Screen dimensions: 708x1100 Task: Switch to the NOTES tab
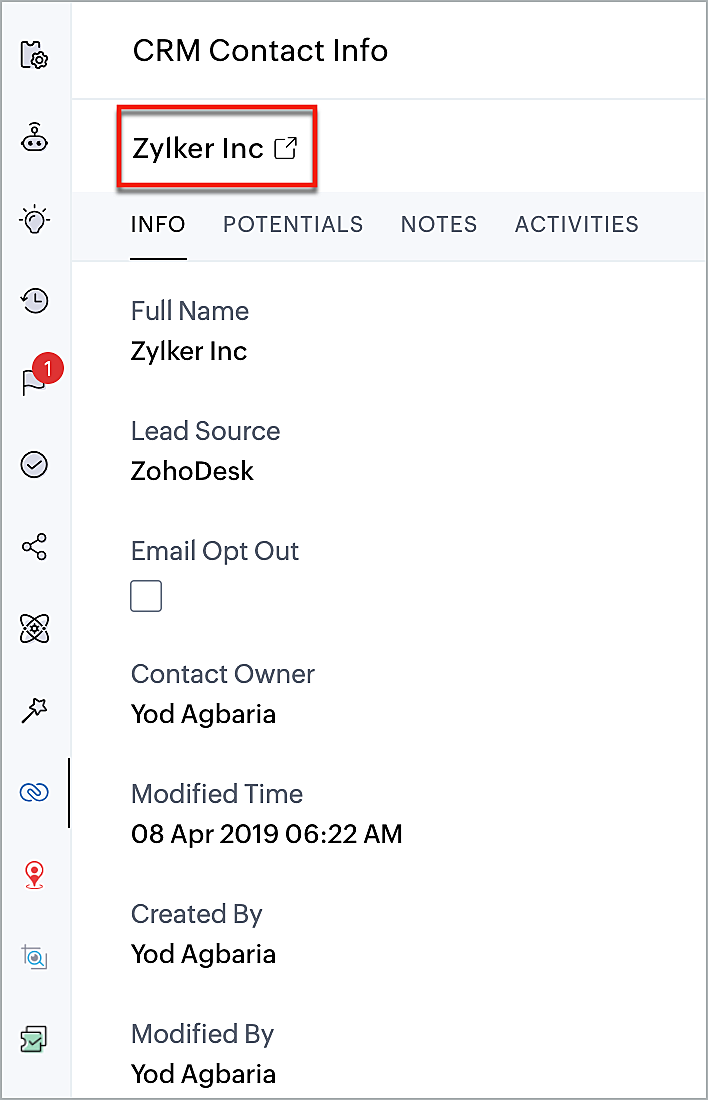[x=439, y=224]
